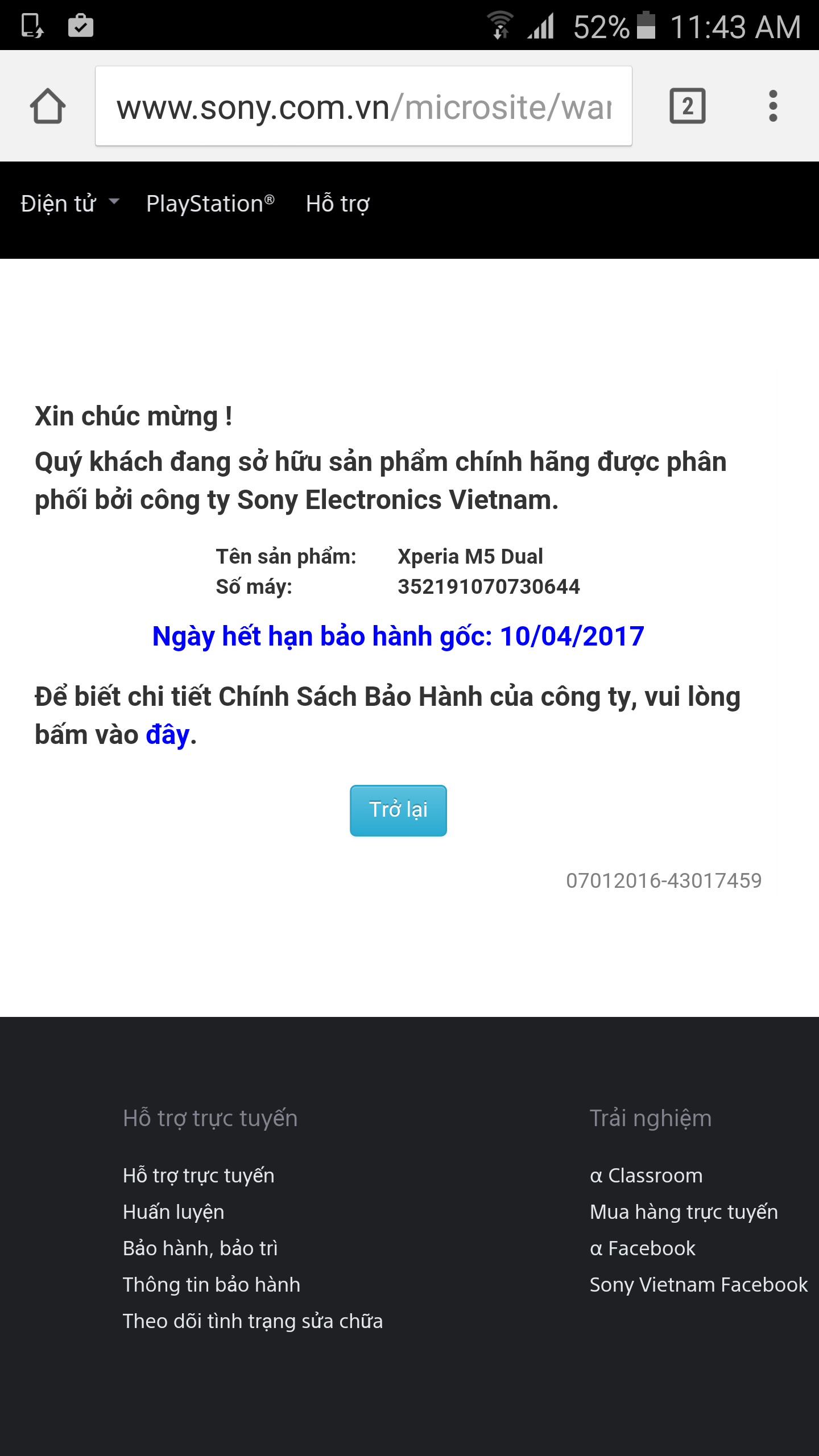Image resolution: width=819 pixels, height=1456 pixels.
Task: Visit Sony Vietnam Facebook page
Action: [698, 1284]
